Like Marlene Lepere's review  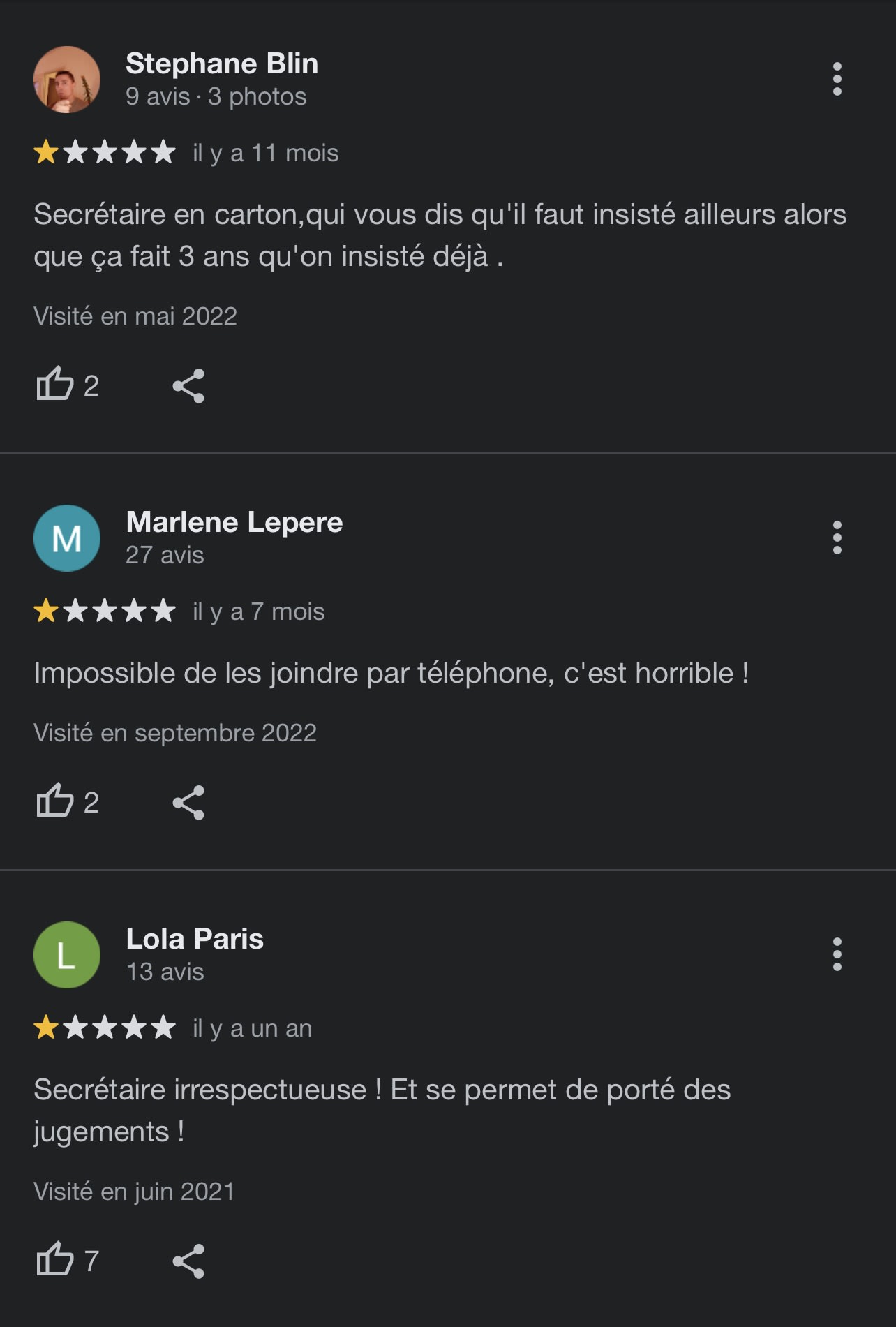click(x=55, y=801)
